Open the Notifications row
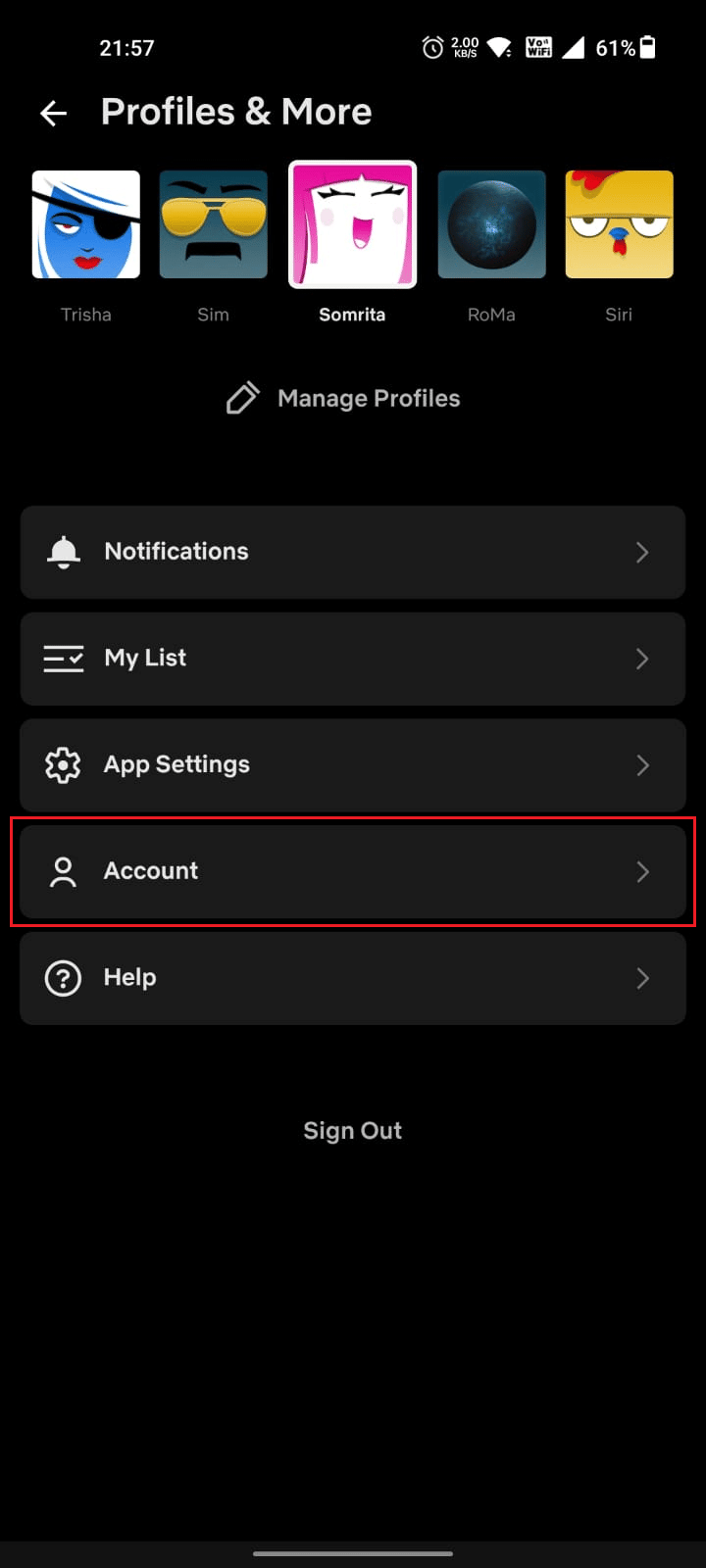 click(352, 552)
